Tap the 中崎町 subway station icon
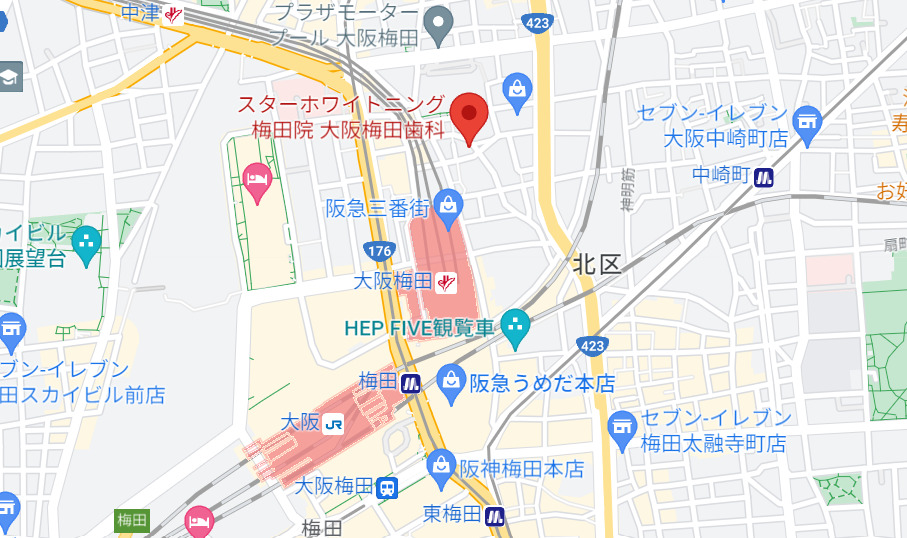The height and width of the screenshot is (538, 907). pyautogui.click(x=764, y=177)
